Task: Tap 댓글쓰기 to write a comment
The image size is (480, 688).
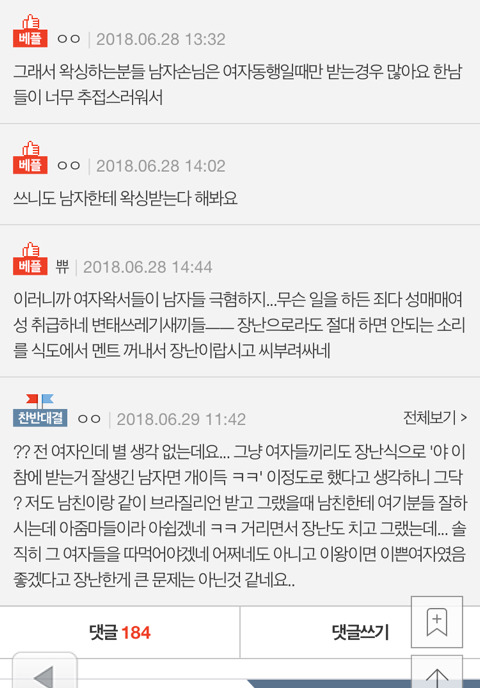Action: click(360, 632)
